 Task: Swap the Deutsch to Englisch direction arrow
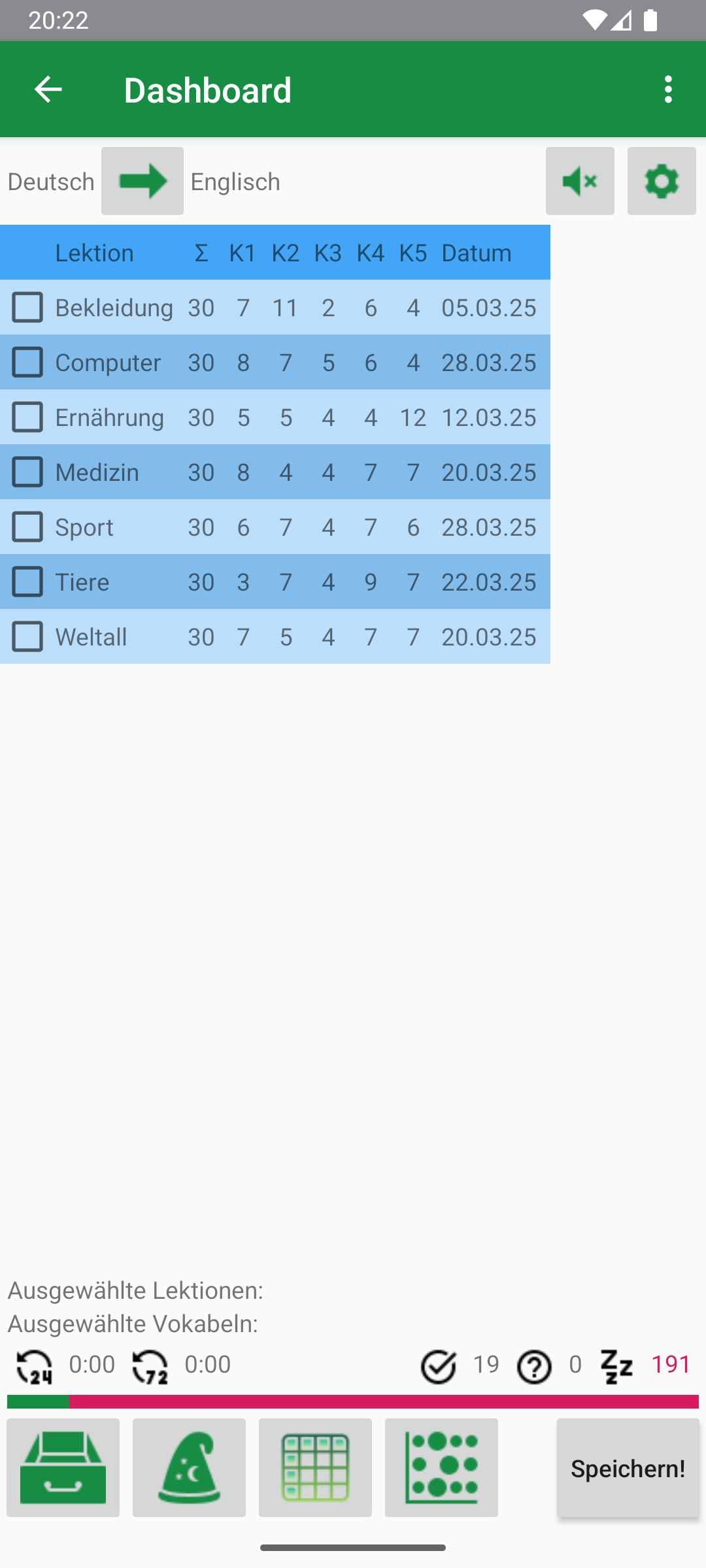pos(143,181)
